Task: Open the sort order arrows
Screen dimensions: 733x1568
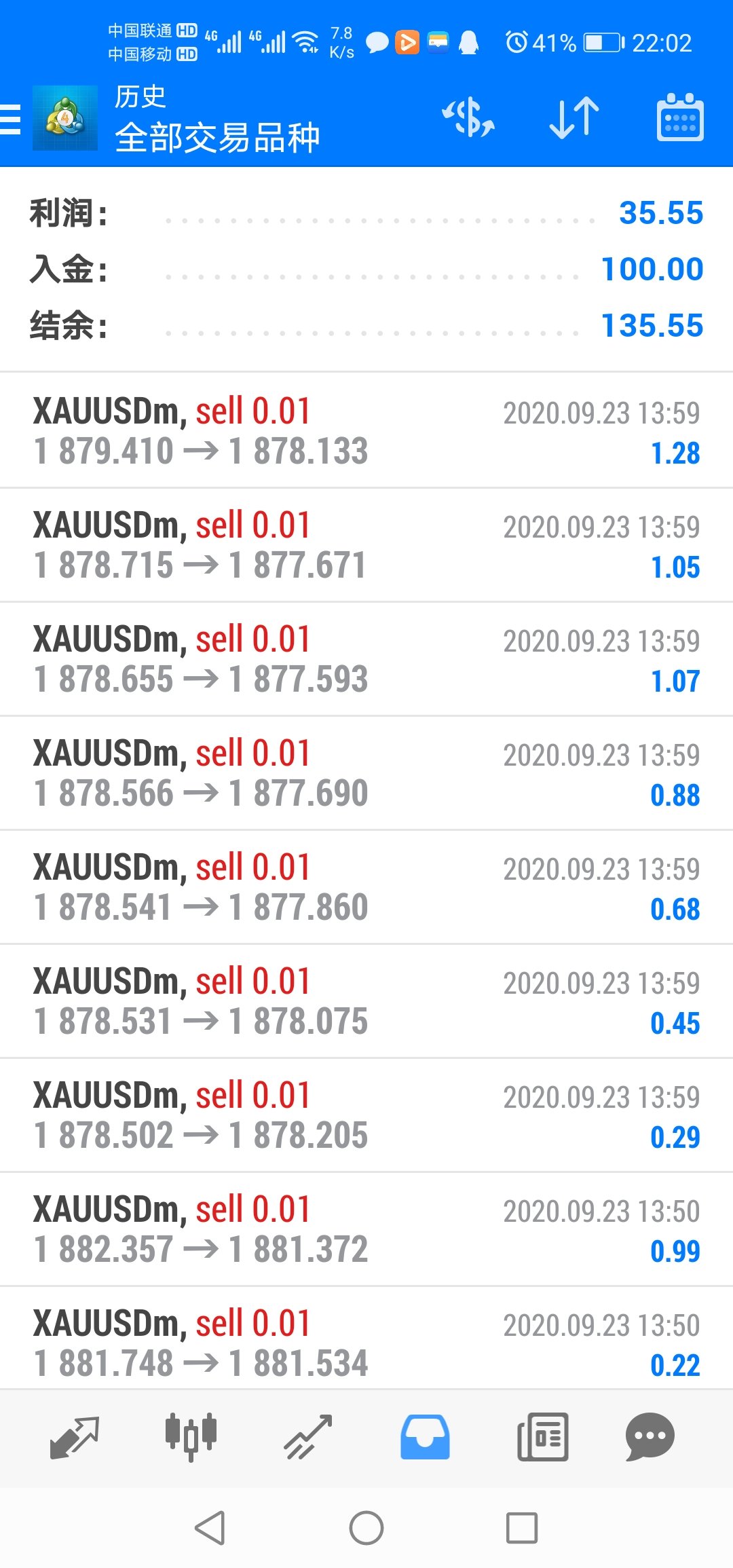Action: coord(574,118)
